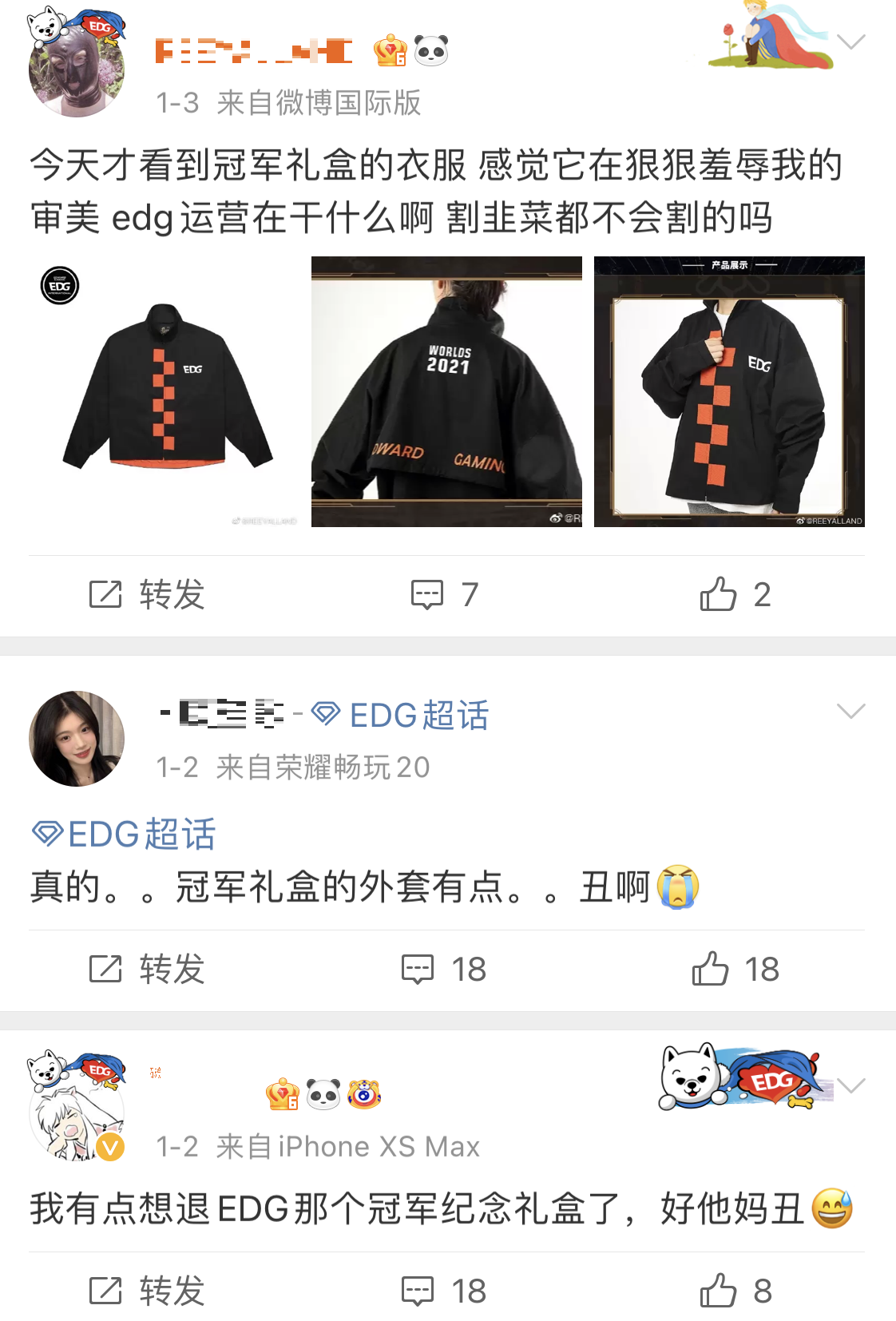The height and width of the screenshot is (1321, 896).
Task: Expand the options arrow on the iPhone XS Max post
Action: pos(851,1085)
